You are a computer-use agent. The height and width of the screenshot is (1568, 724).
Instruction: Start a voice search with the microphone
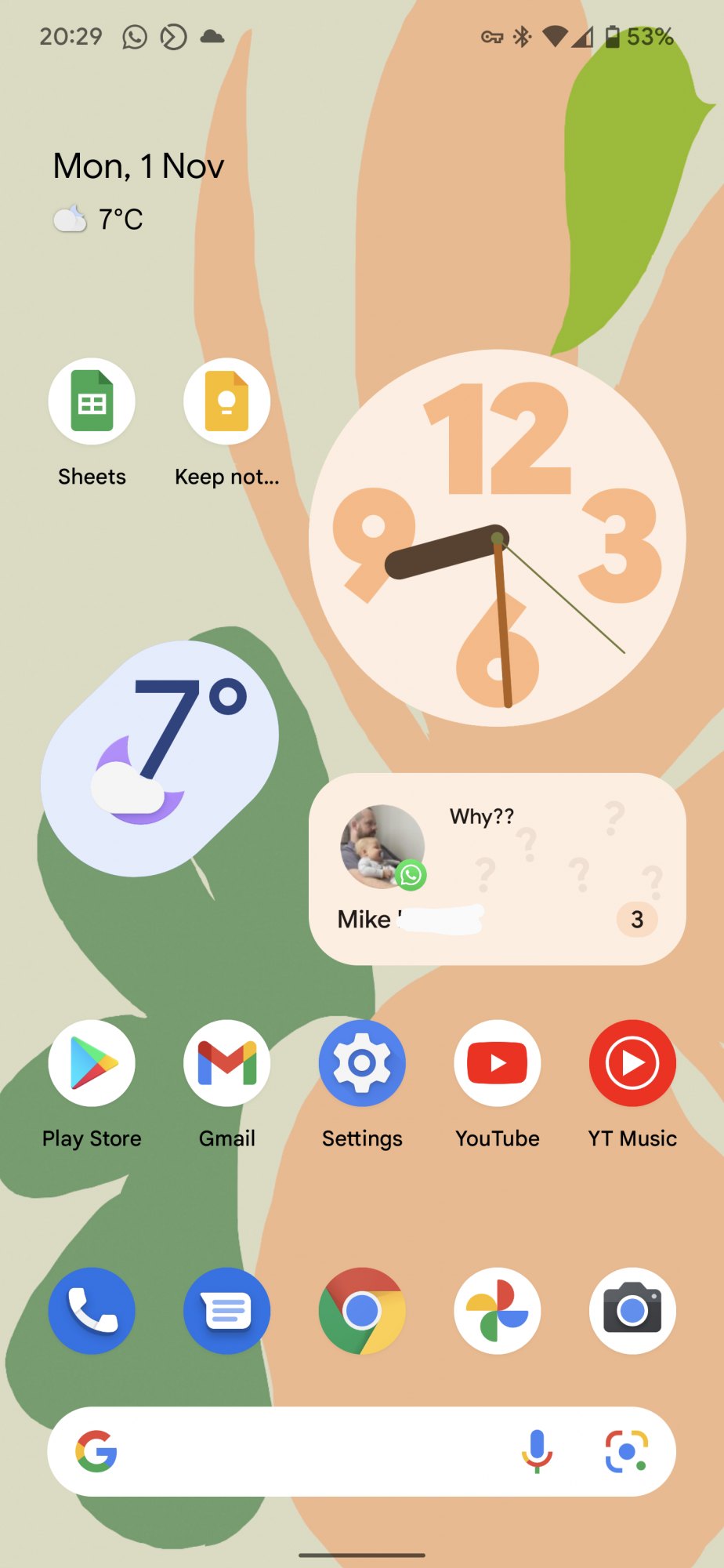(537, 1451)
